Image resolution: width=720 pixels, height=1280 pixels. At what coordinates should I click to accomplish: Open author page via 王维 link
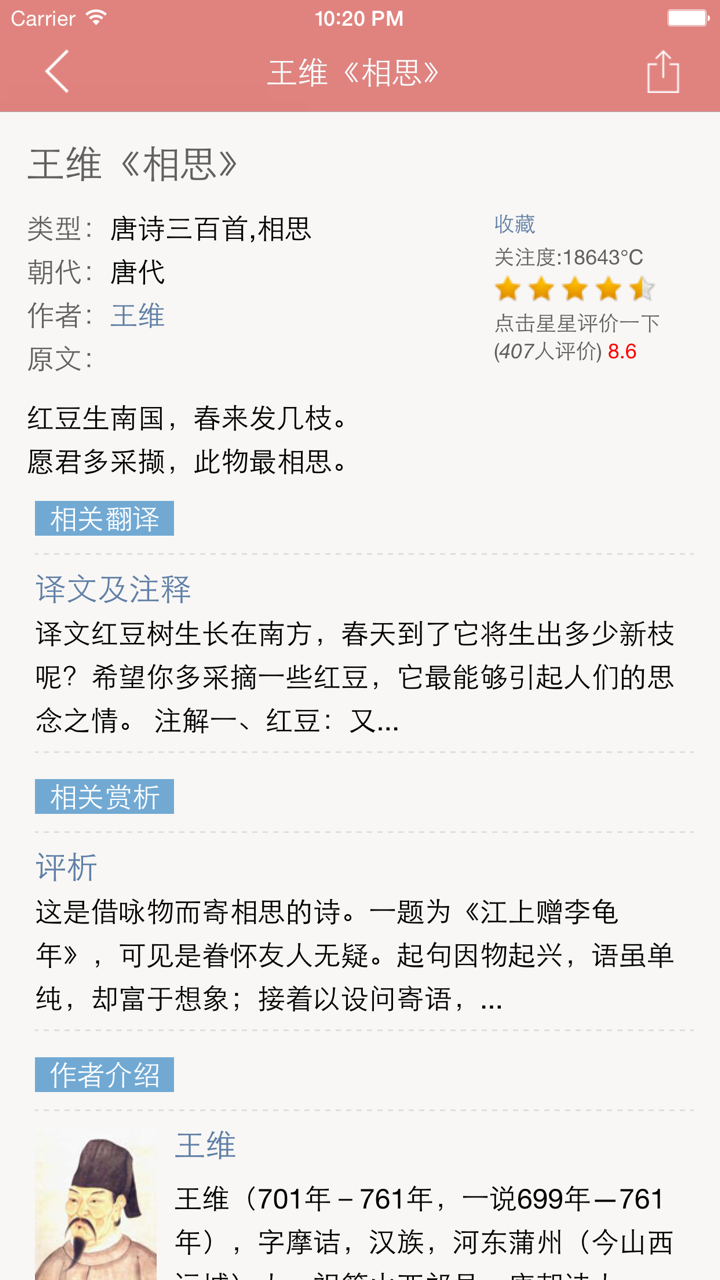(x=137, y=315)
